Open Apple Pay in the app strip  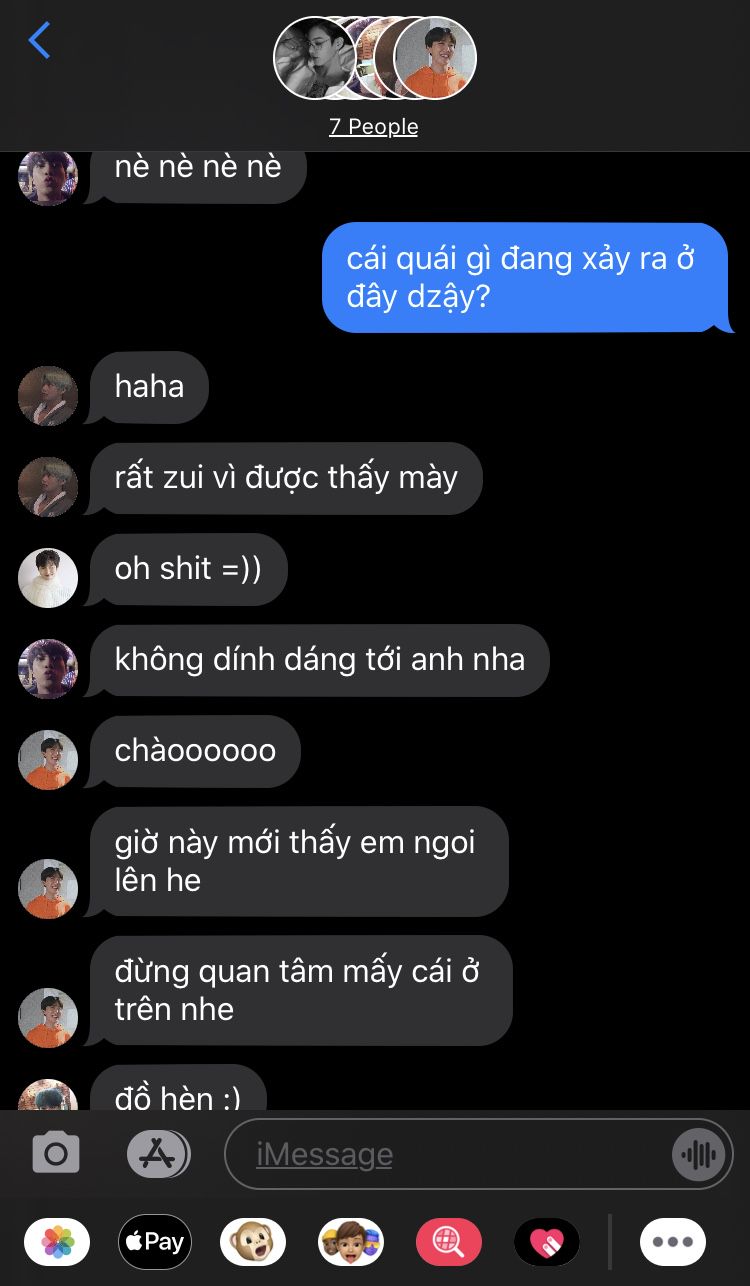pyautogui.click(x=155, y=1242)
